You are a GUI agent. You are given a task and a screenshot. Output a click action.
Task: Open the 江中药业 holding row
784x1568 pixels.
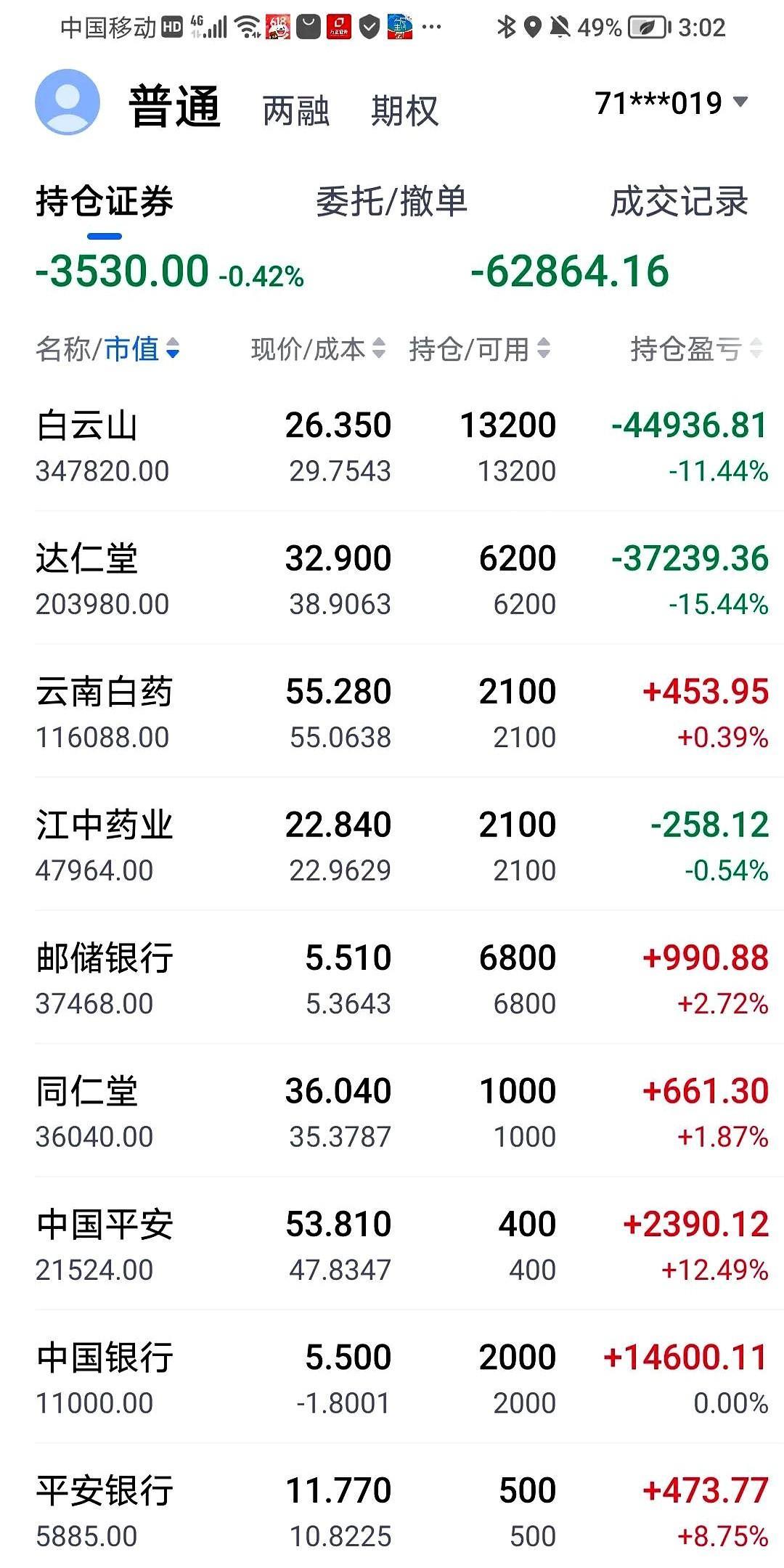(392, 846)
